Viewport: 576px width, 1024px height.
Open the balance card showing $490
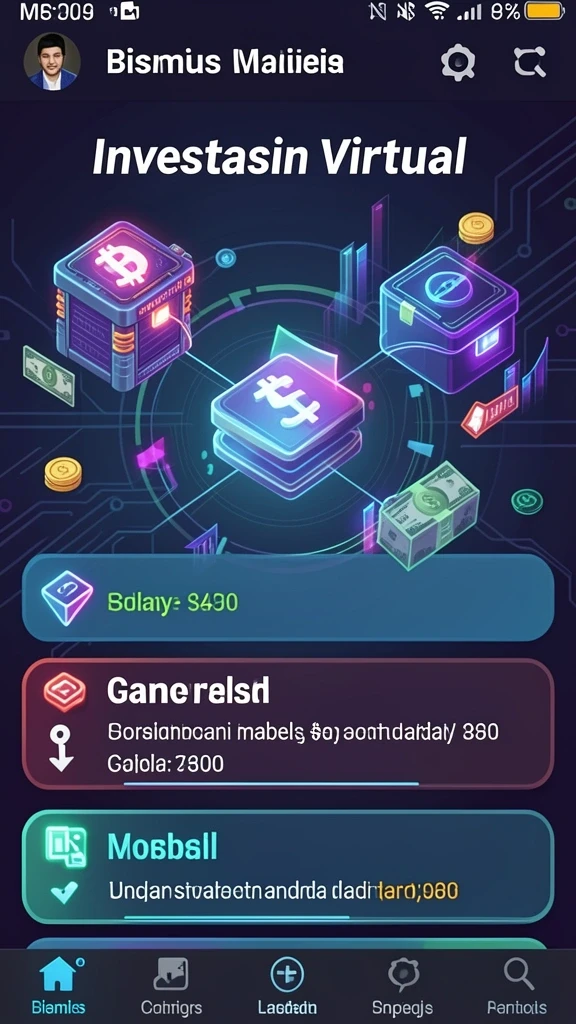pos(288,599)
